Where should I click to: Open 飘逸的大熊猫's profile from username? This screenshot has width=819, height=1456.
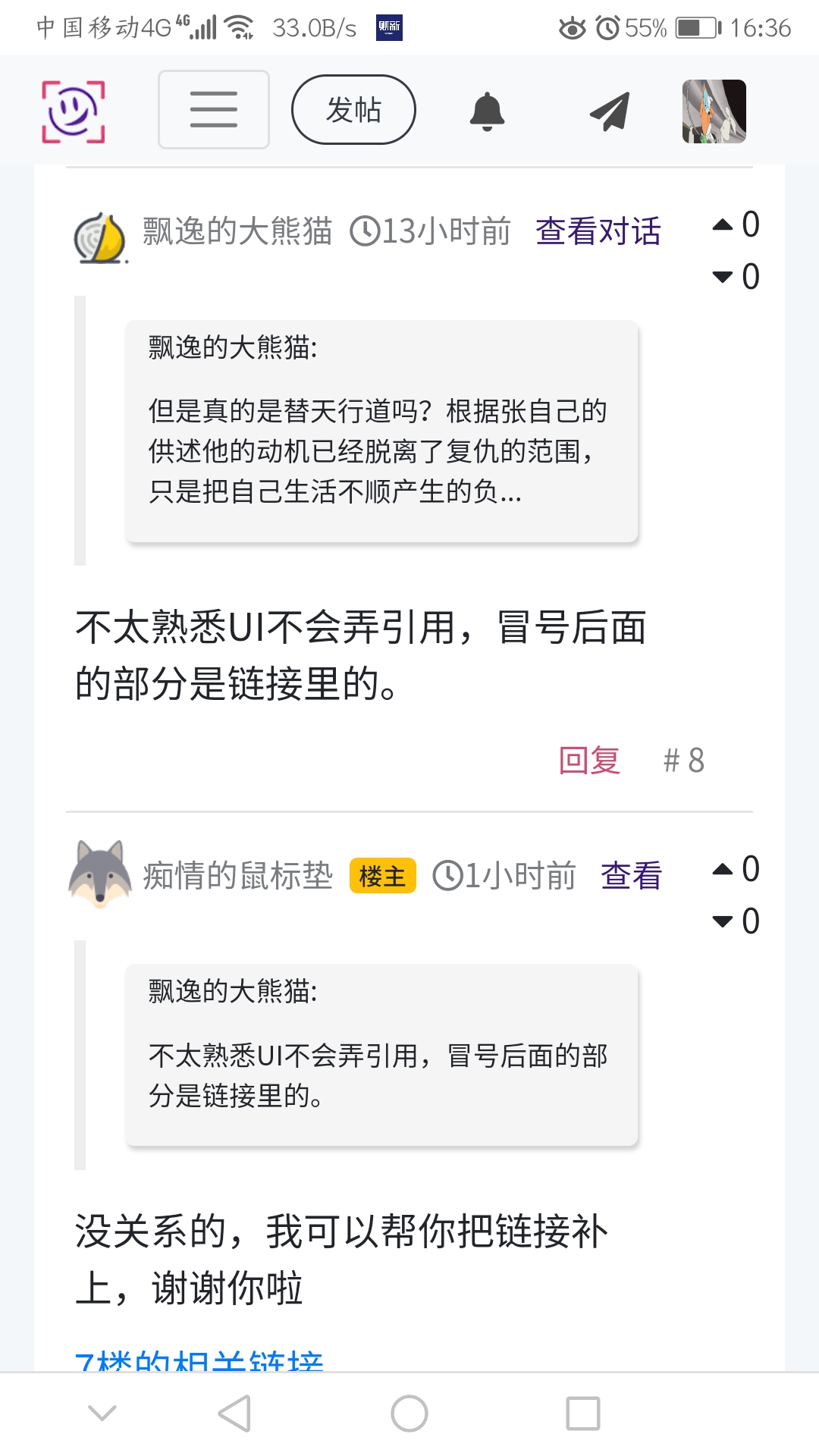tap(237, 231)
